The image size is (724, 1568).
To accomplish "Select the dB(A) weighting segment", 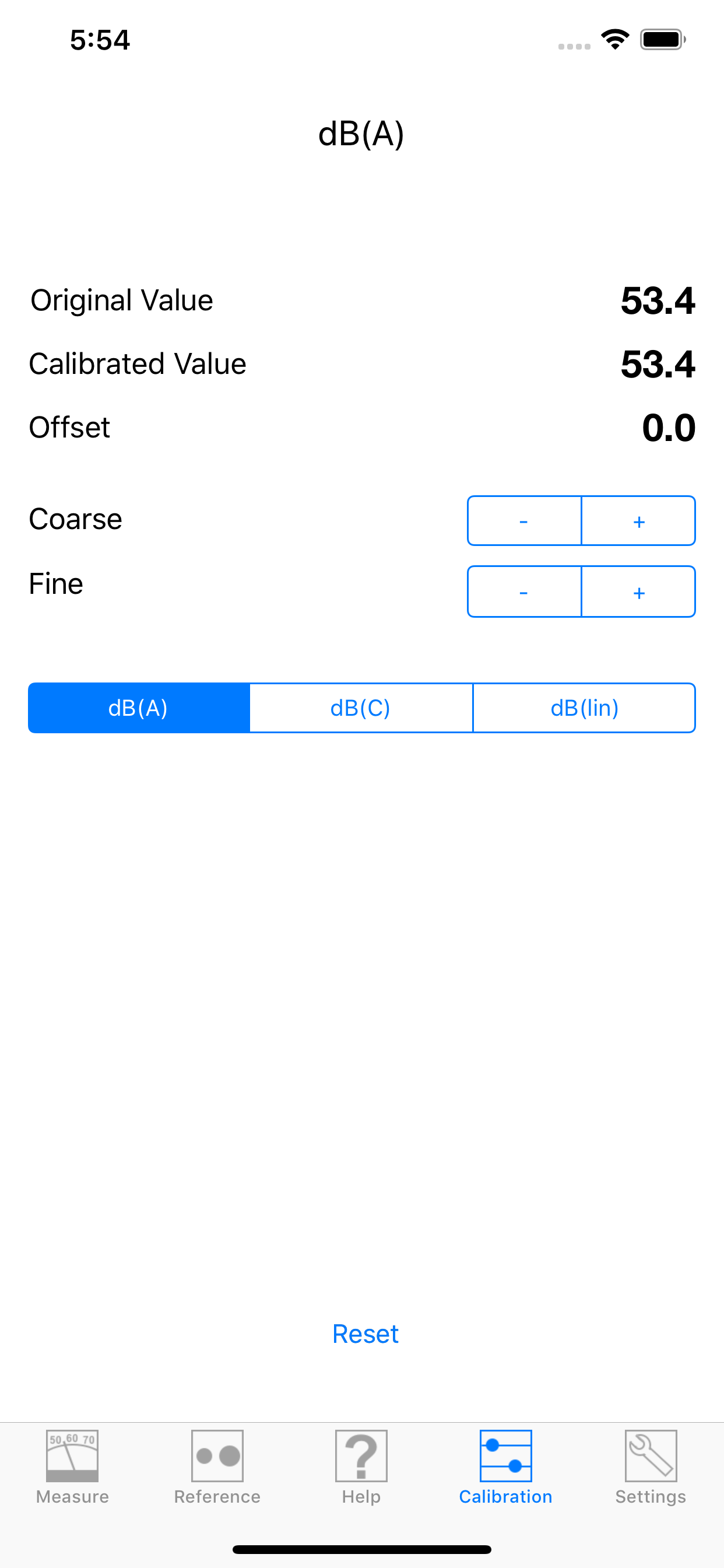I will coord(139,708).
